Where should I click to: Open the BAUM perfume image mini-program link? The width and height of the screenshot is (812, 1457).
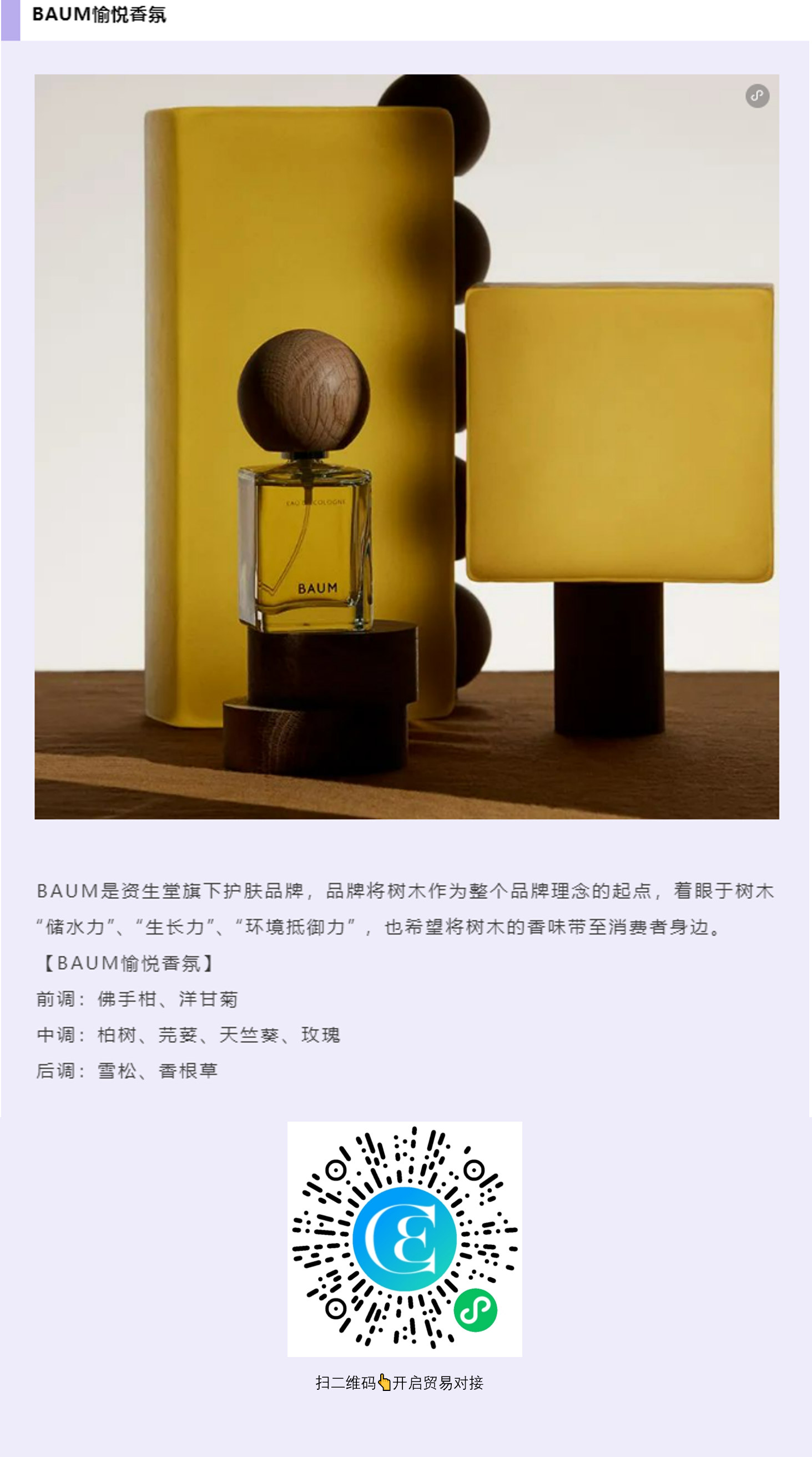[x=756, y=96]
